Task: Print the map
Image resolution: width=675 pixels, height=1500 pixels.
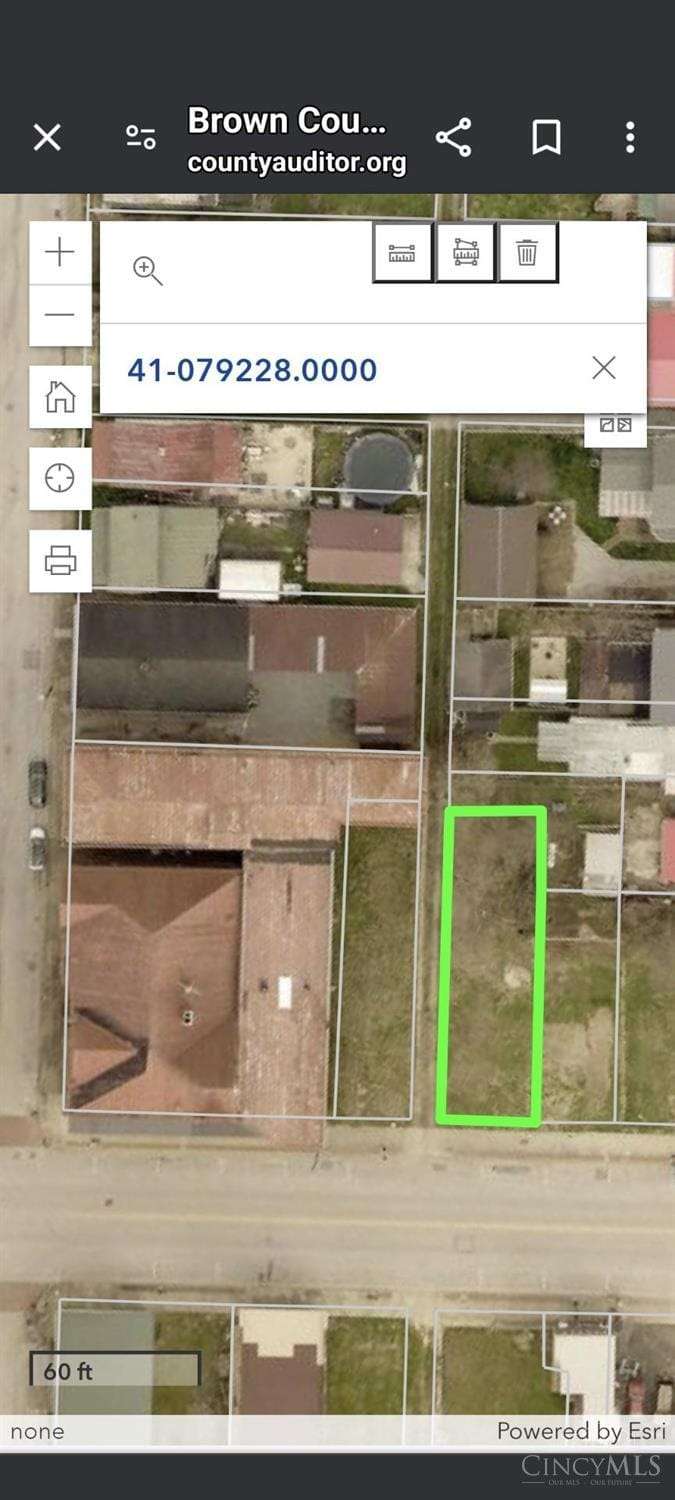Action: pos(60,560)
